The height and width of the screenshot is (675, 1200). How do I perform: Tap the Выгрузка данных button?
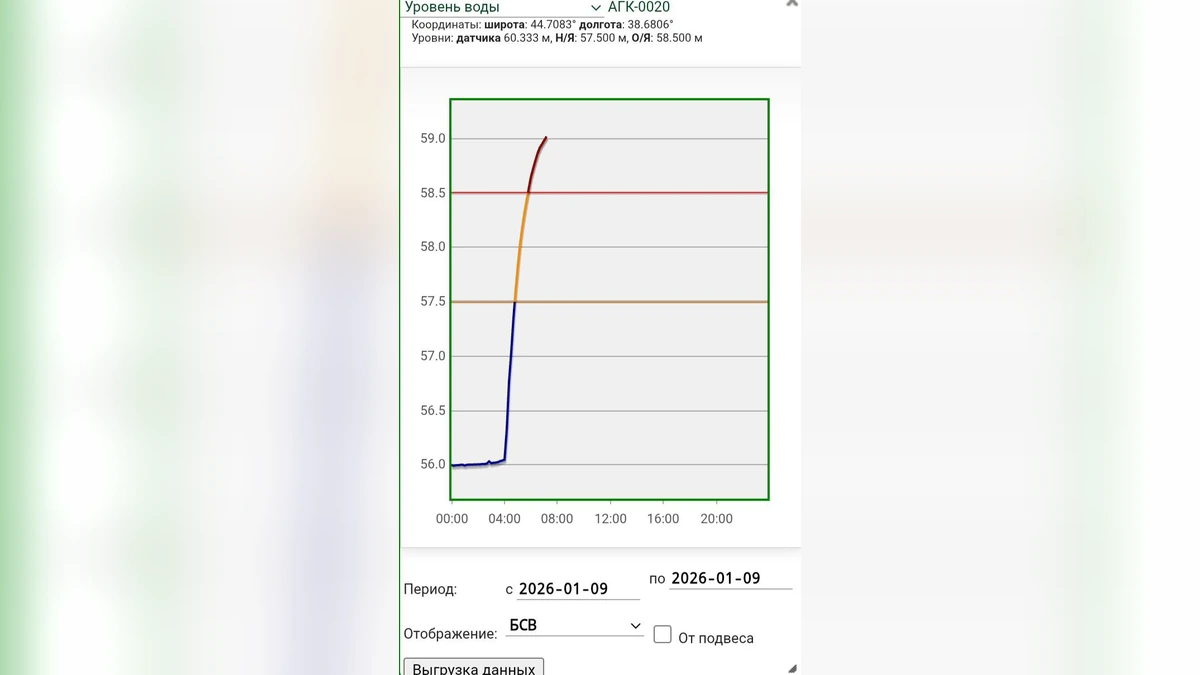click(x=473, y=667)
